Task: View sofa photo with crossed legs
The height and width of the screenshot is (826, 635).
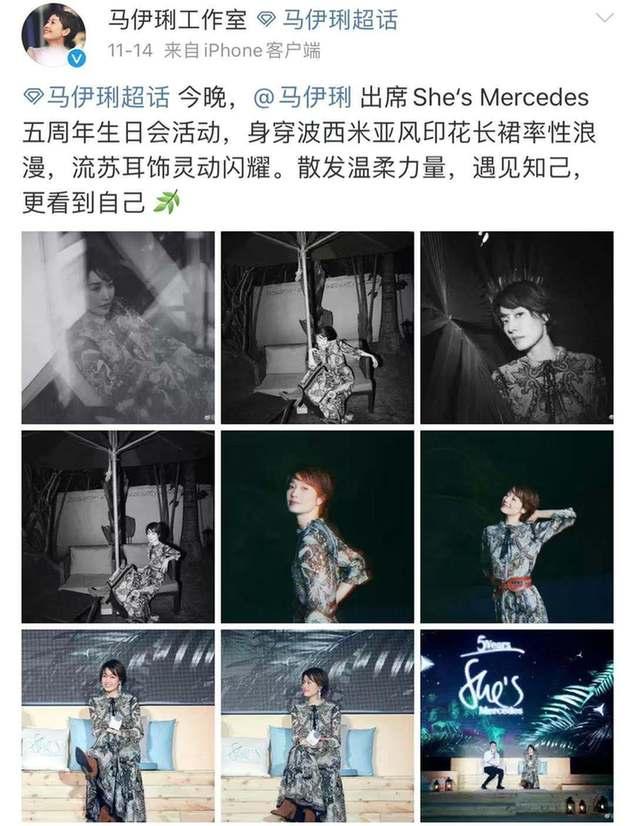Action: (118, 725)
